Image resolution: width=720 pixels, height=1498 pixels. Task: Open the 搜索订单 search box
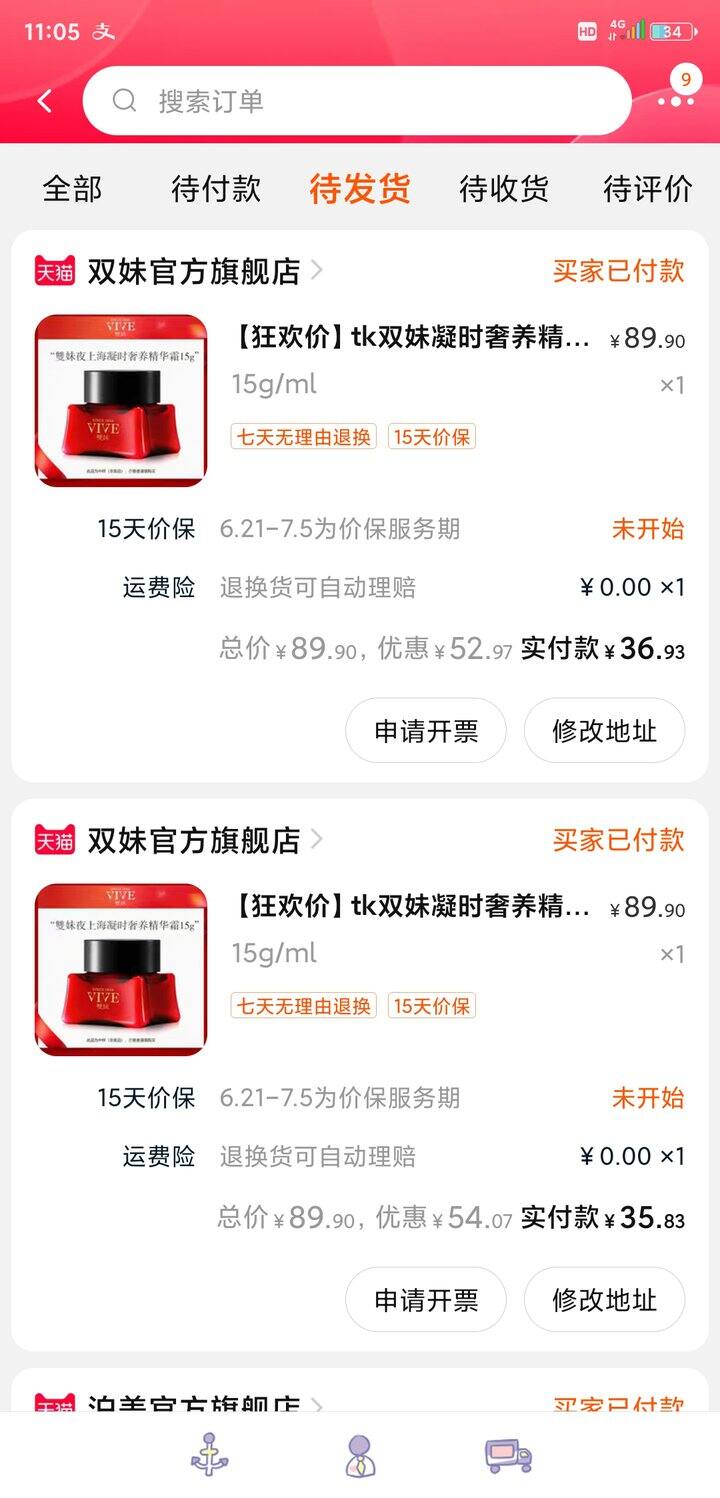coord(357,101)
